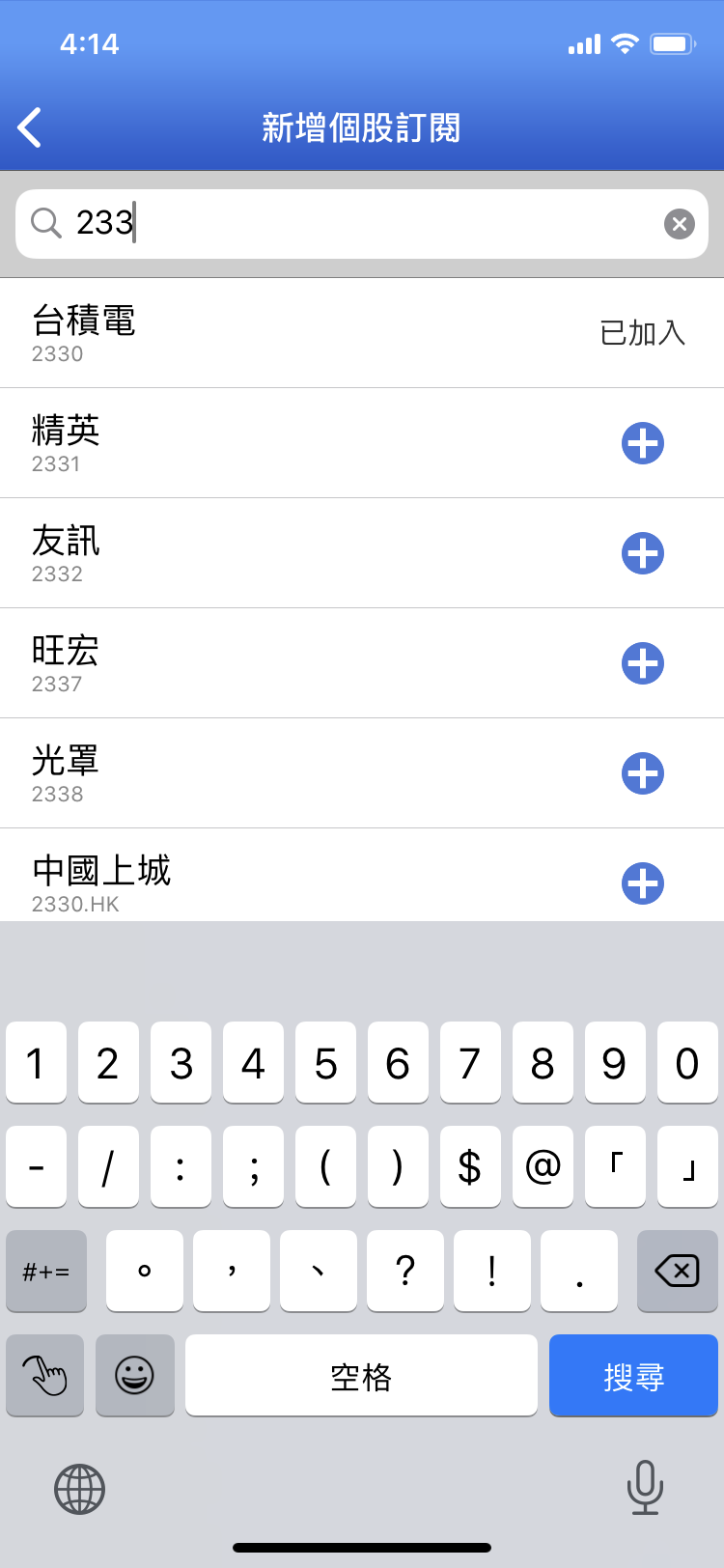Delete last digit with backspace key
The image size is (724, 1568).
tap(677, 1271)
